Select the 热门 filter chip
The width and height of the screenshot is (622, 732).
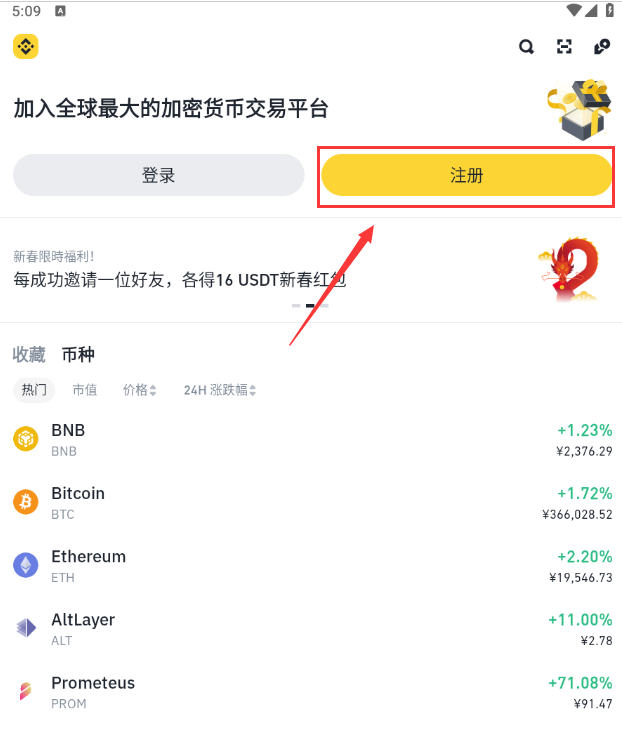coord(34,390)
